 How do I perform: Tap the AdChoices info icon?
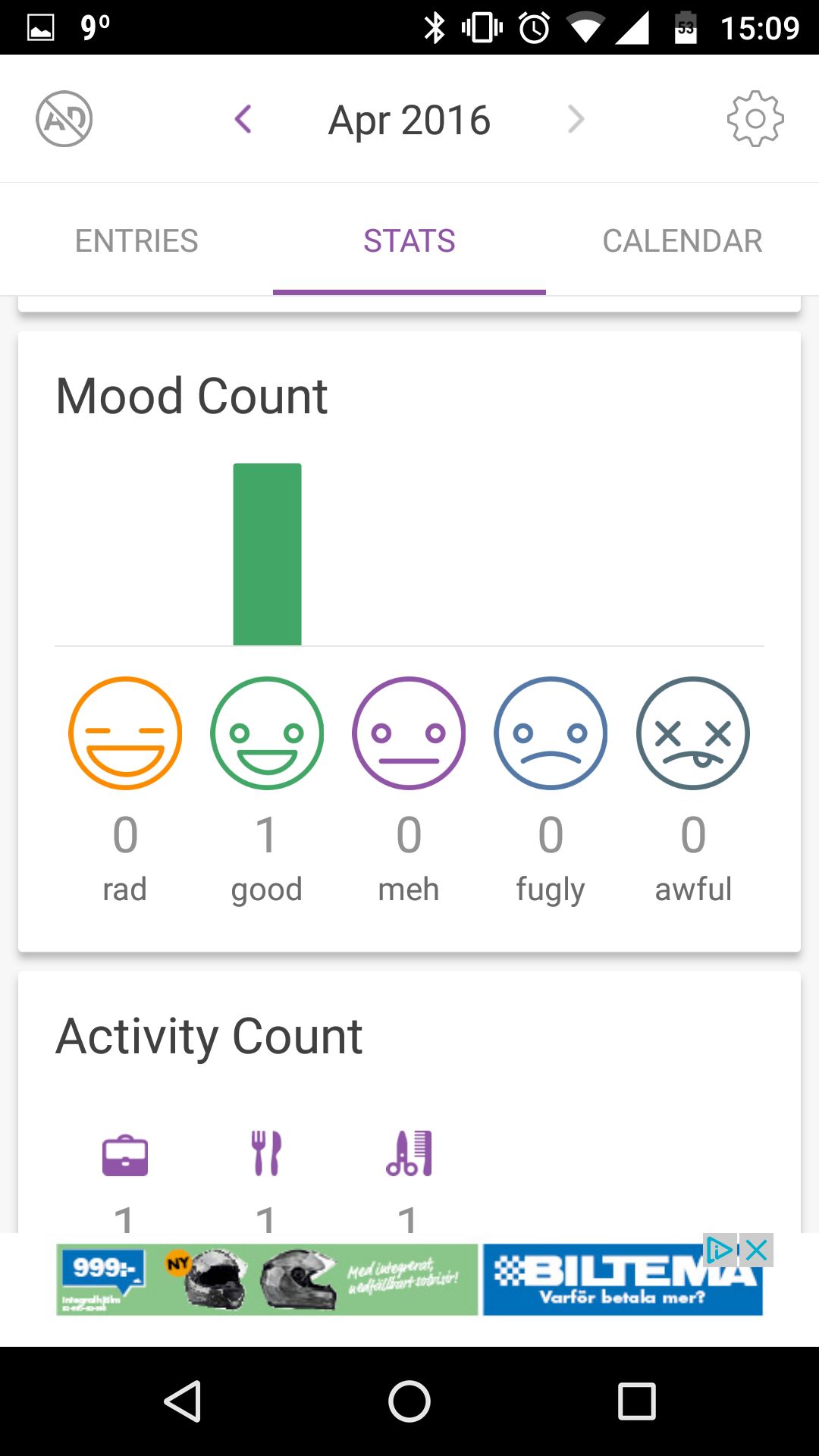point(720,1250)
